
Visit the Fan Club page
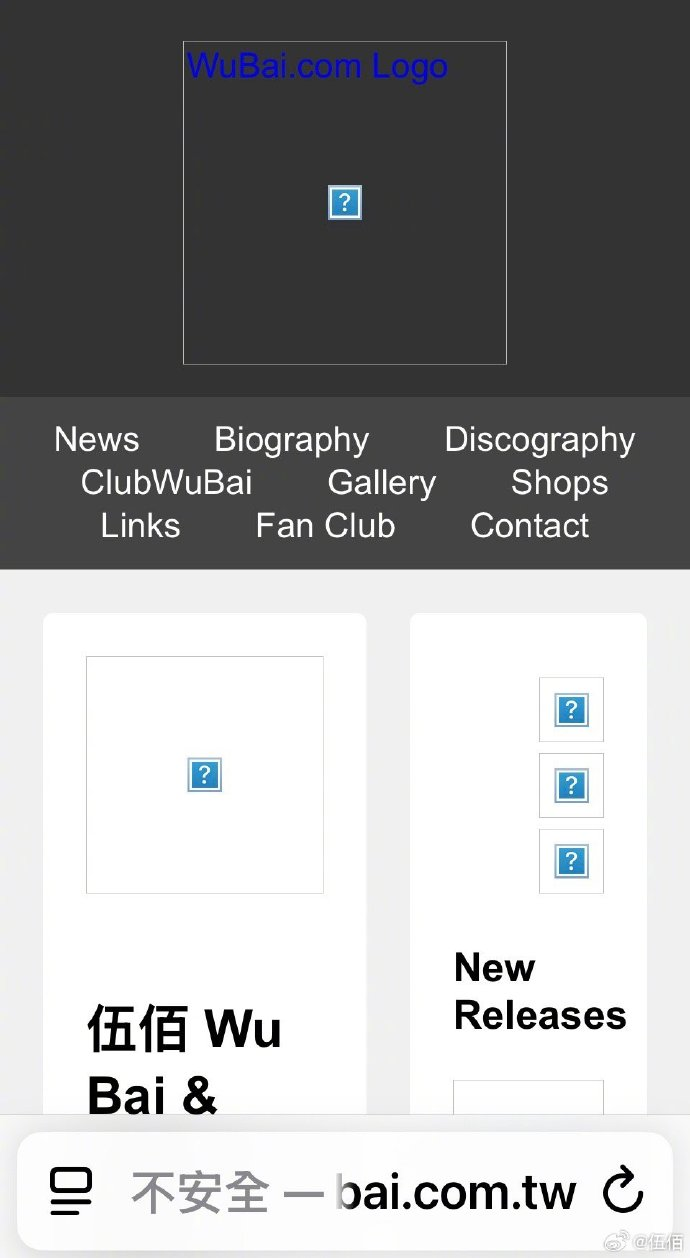coord(325,526)
